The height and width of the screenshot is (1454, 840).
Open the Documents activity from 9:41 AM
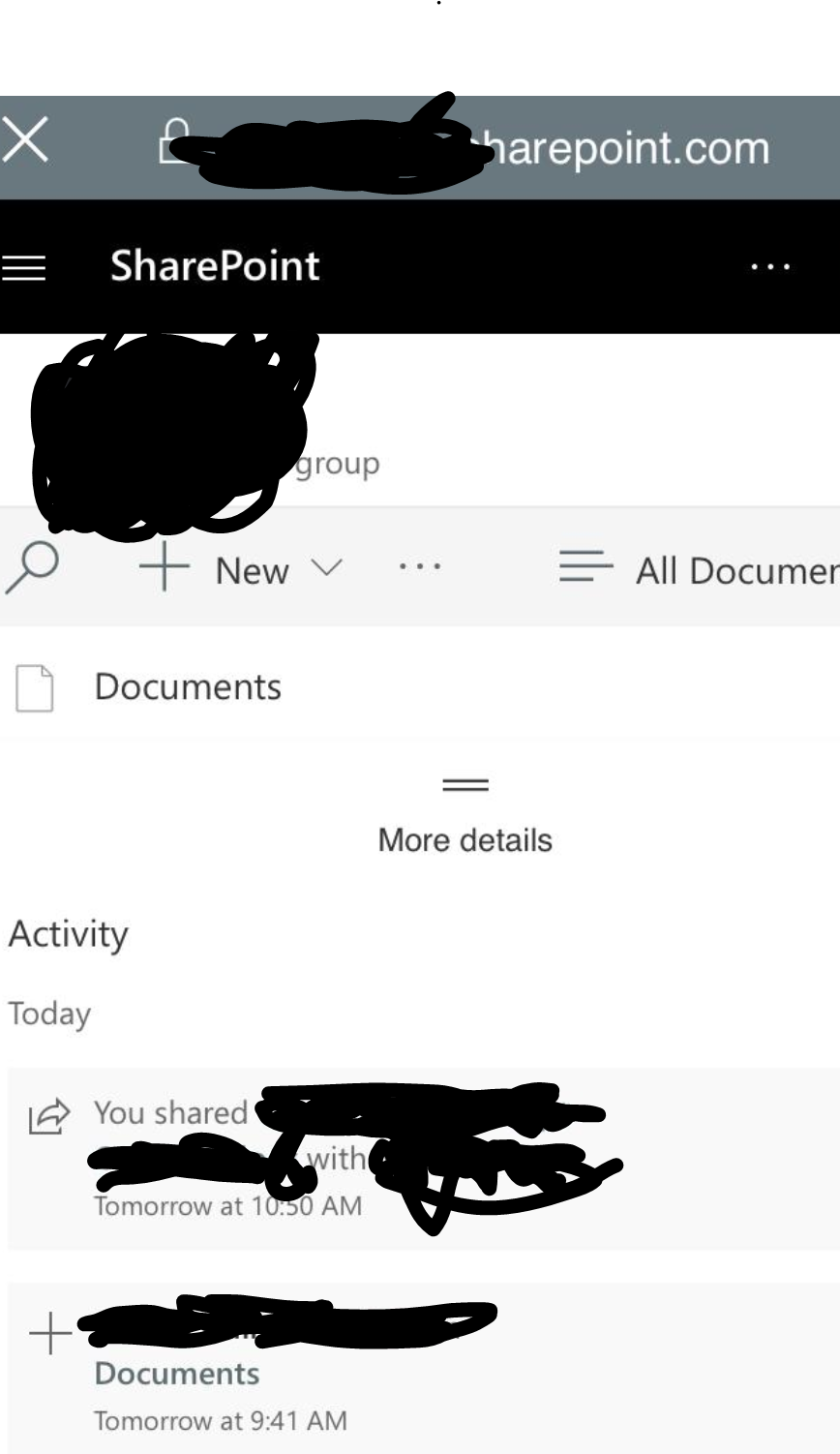pos(177,1374)
